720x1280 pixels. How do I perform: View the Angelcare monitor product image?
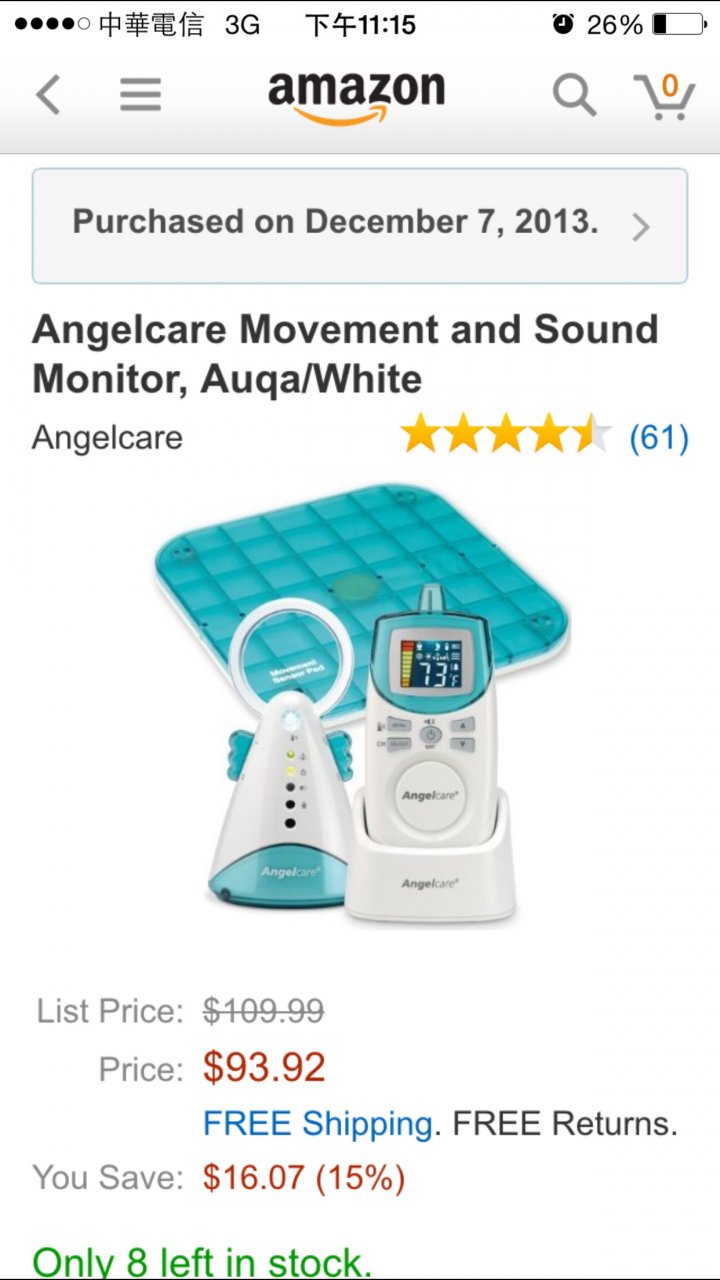360,700
